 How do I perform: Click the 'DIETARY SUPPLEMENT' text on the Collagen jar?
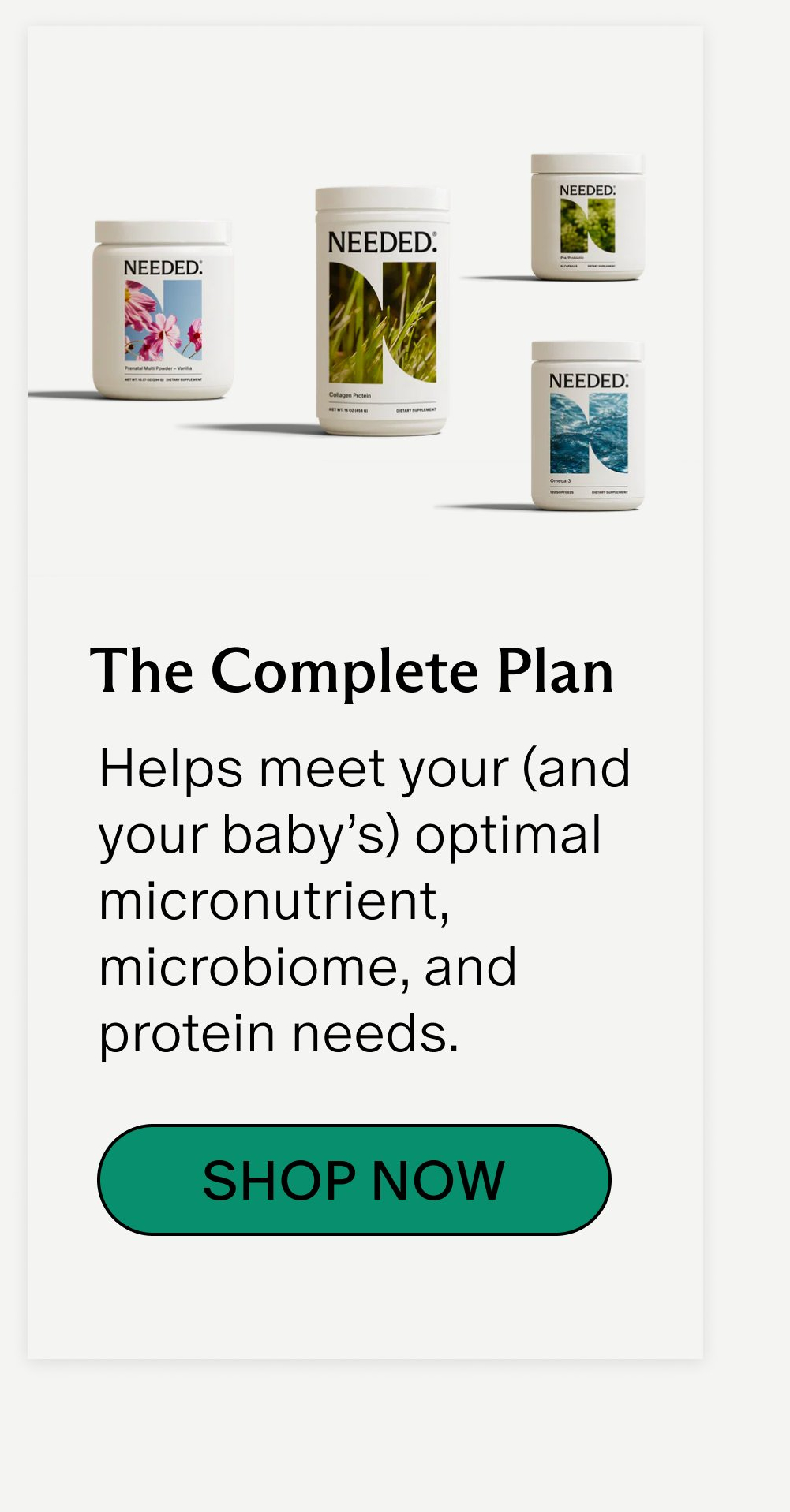(x=416, y=411)
